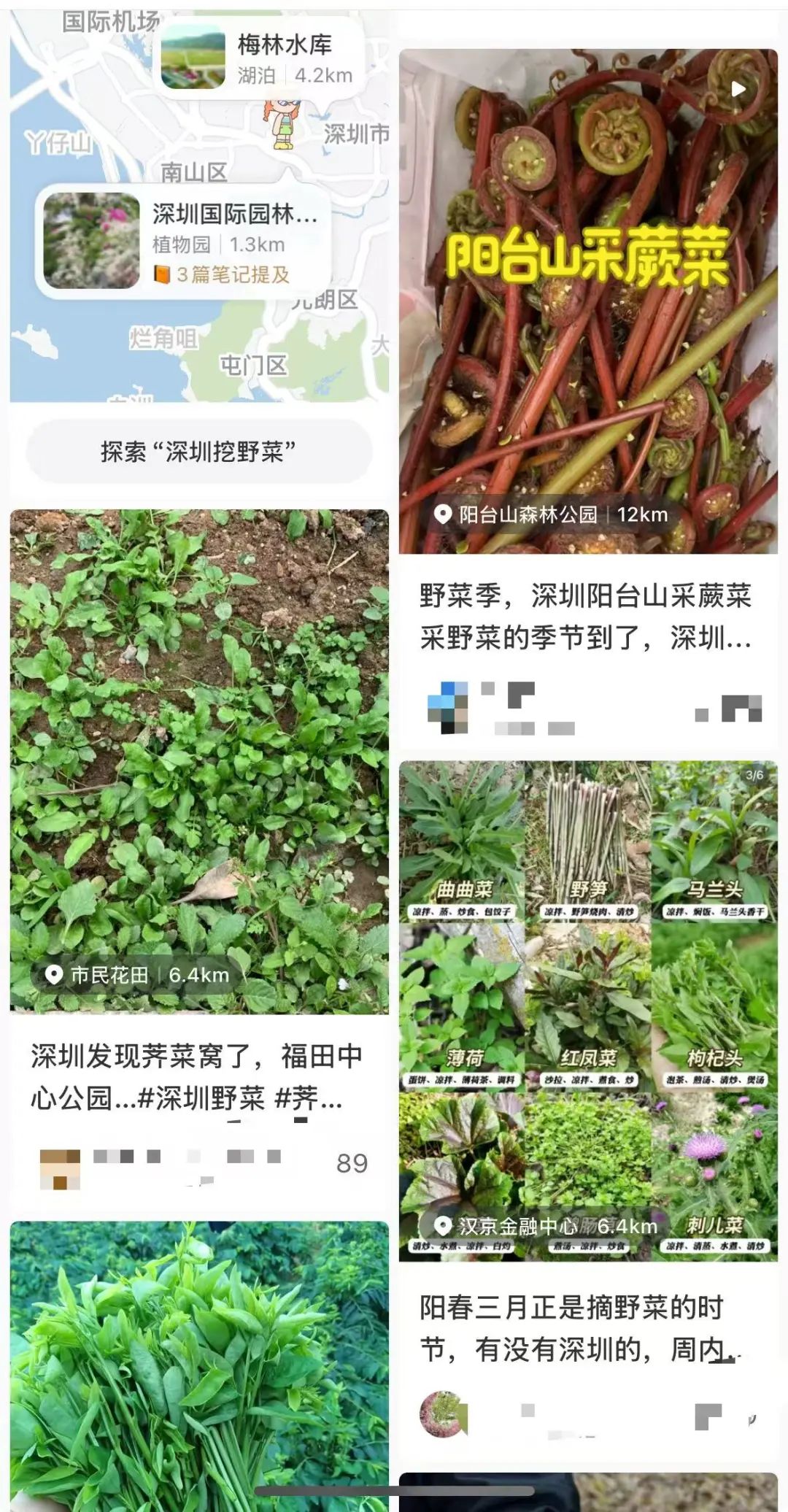
Task: Open the 市民花田 shepherd's purse post photo
Action: pos(199,761)
